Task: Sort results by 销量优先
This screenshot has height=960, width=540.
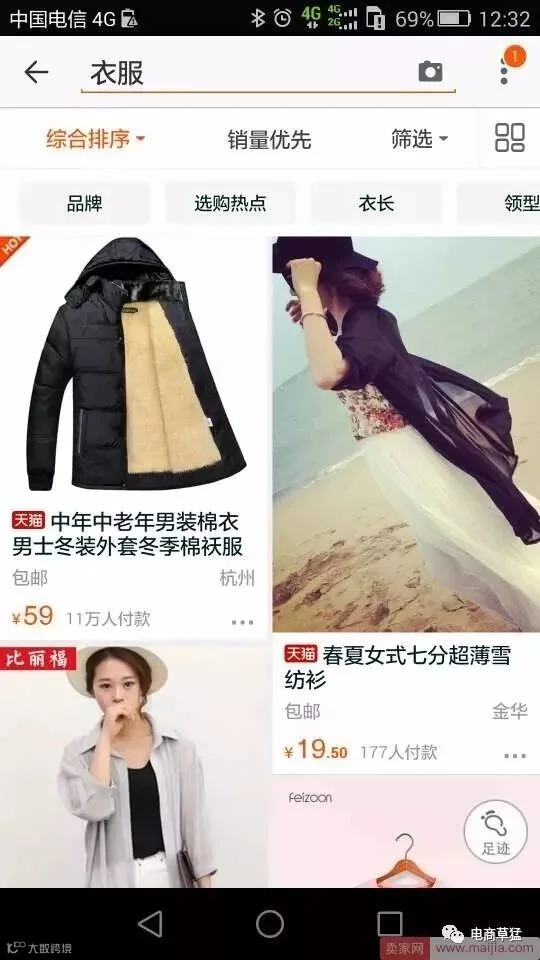Action: coord(269,140)
